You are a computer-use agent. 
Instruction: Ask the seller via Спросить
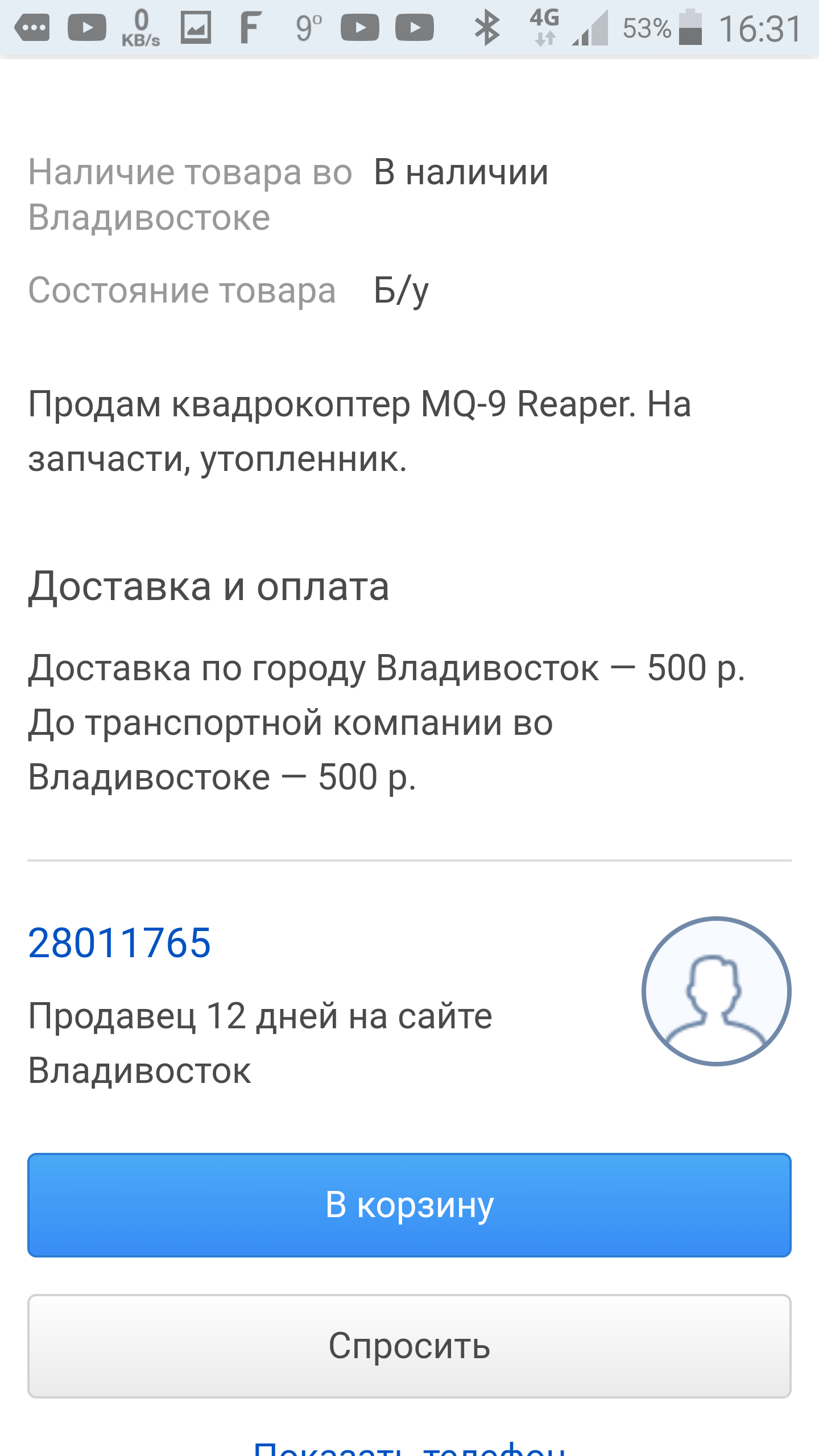(409, 1346)
